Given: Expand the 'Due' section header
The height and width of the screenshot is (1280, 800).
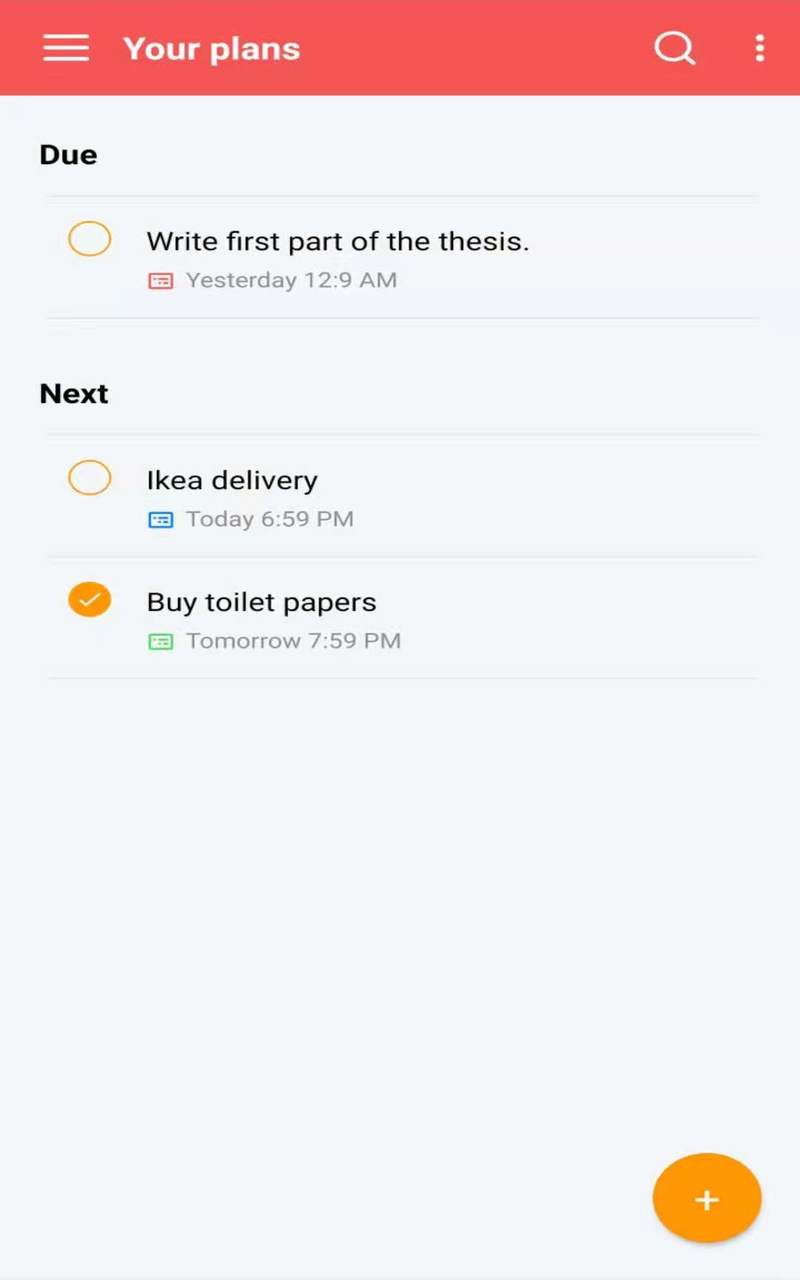Looking at the screenshot, I should 67,154.
